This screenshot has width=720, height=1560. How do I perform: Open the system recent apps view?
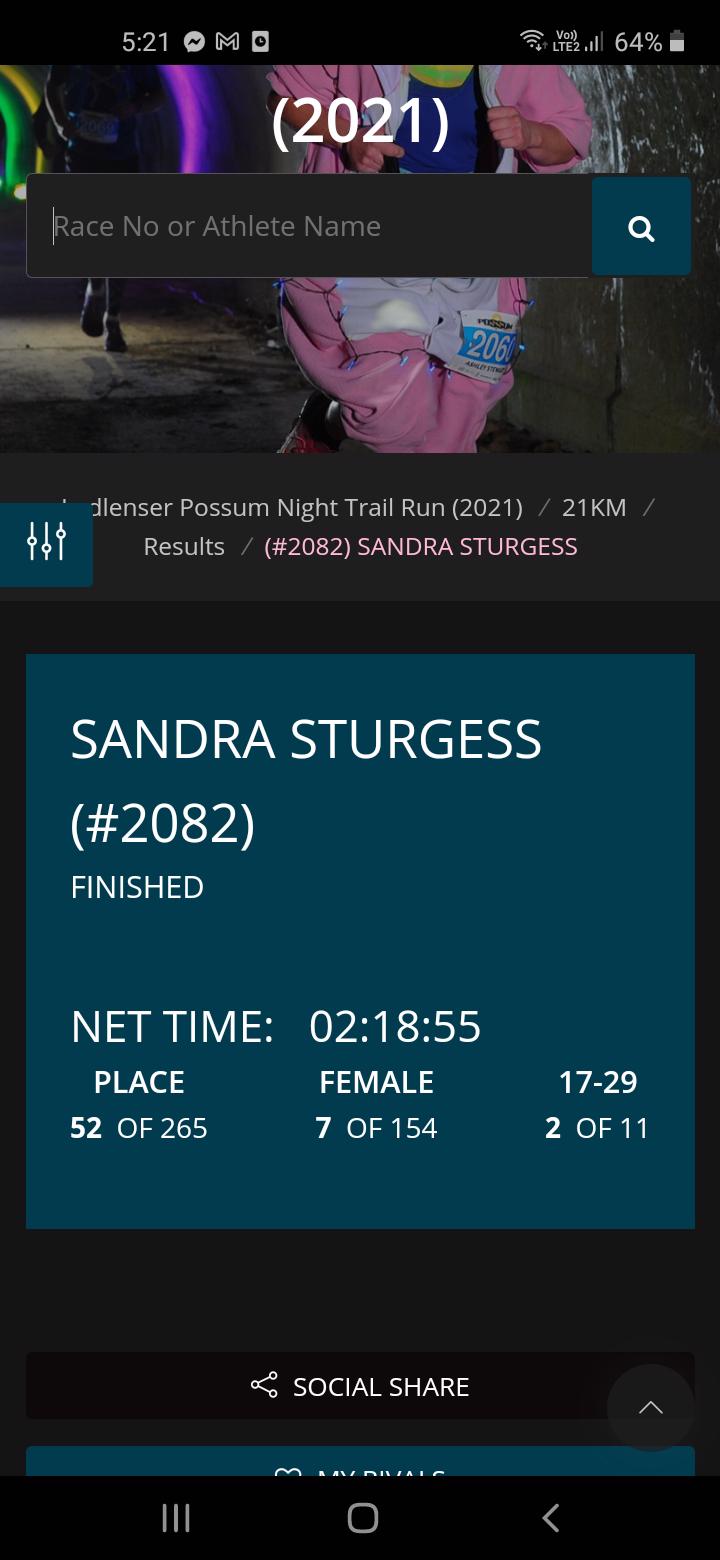(x=176, y=1518)
